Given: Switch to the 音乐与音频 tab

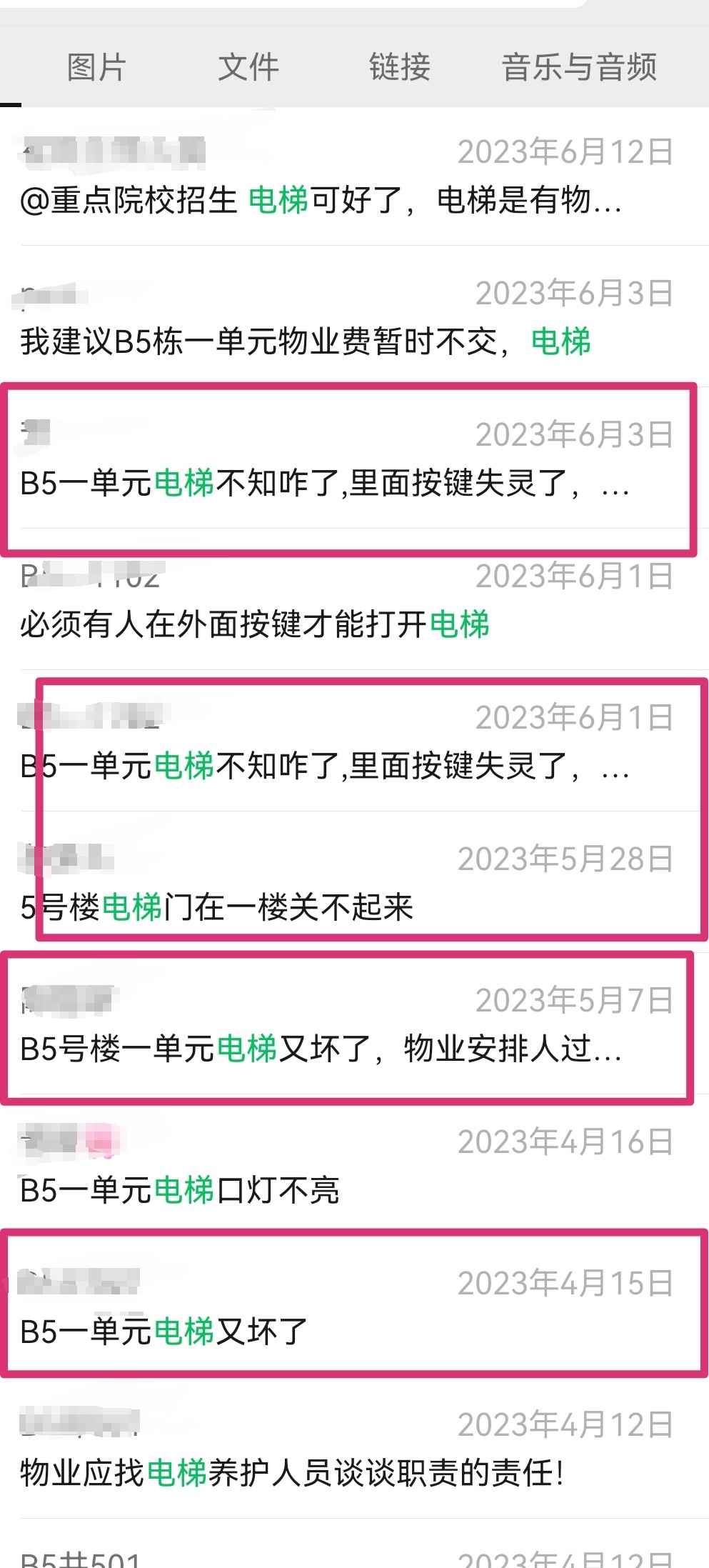Looking at the screenshot, I should 579,67.
